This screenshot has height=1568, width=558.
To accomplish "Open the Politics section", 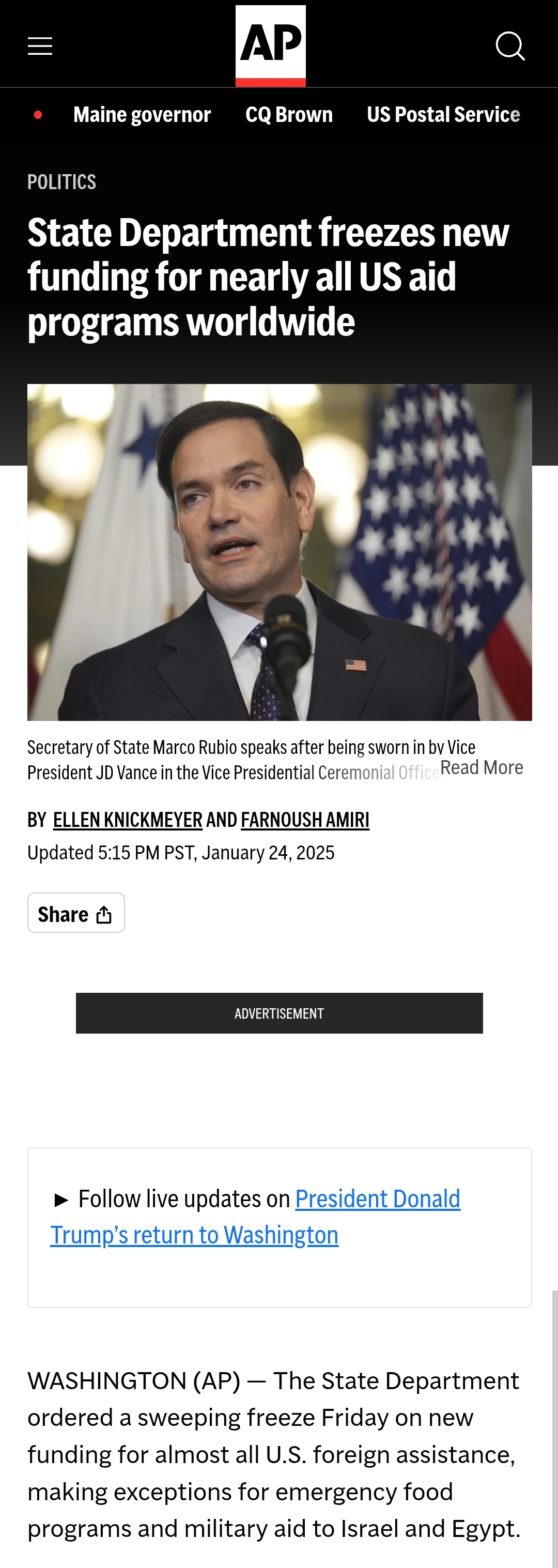I will (61, 182).
